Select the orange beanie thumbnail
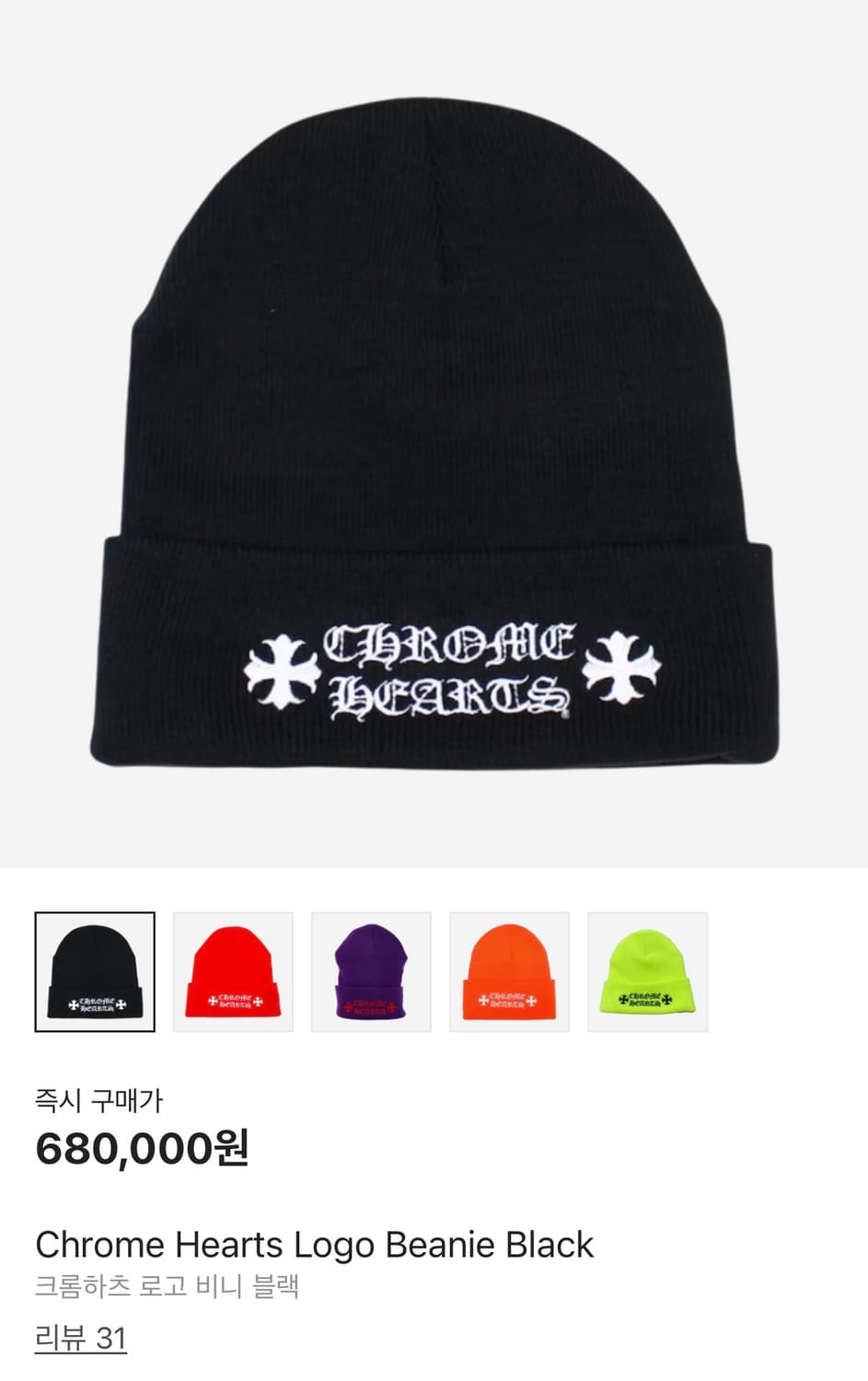This screenshot has height=1381, width=868. (509, 972)
